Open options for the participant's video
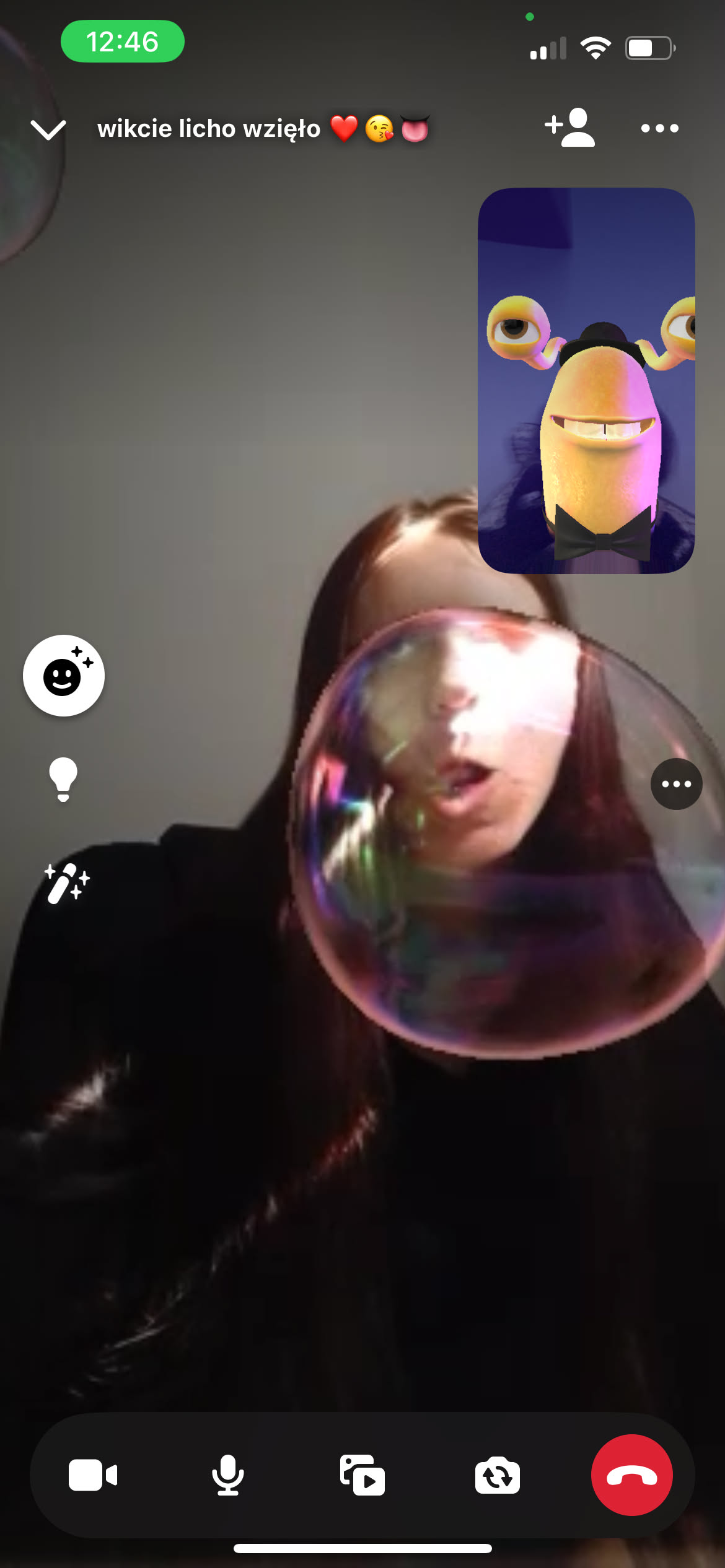Image resolution: width=725 pixels, height=1568 pixels. [676, 784]
